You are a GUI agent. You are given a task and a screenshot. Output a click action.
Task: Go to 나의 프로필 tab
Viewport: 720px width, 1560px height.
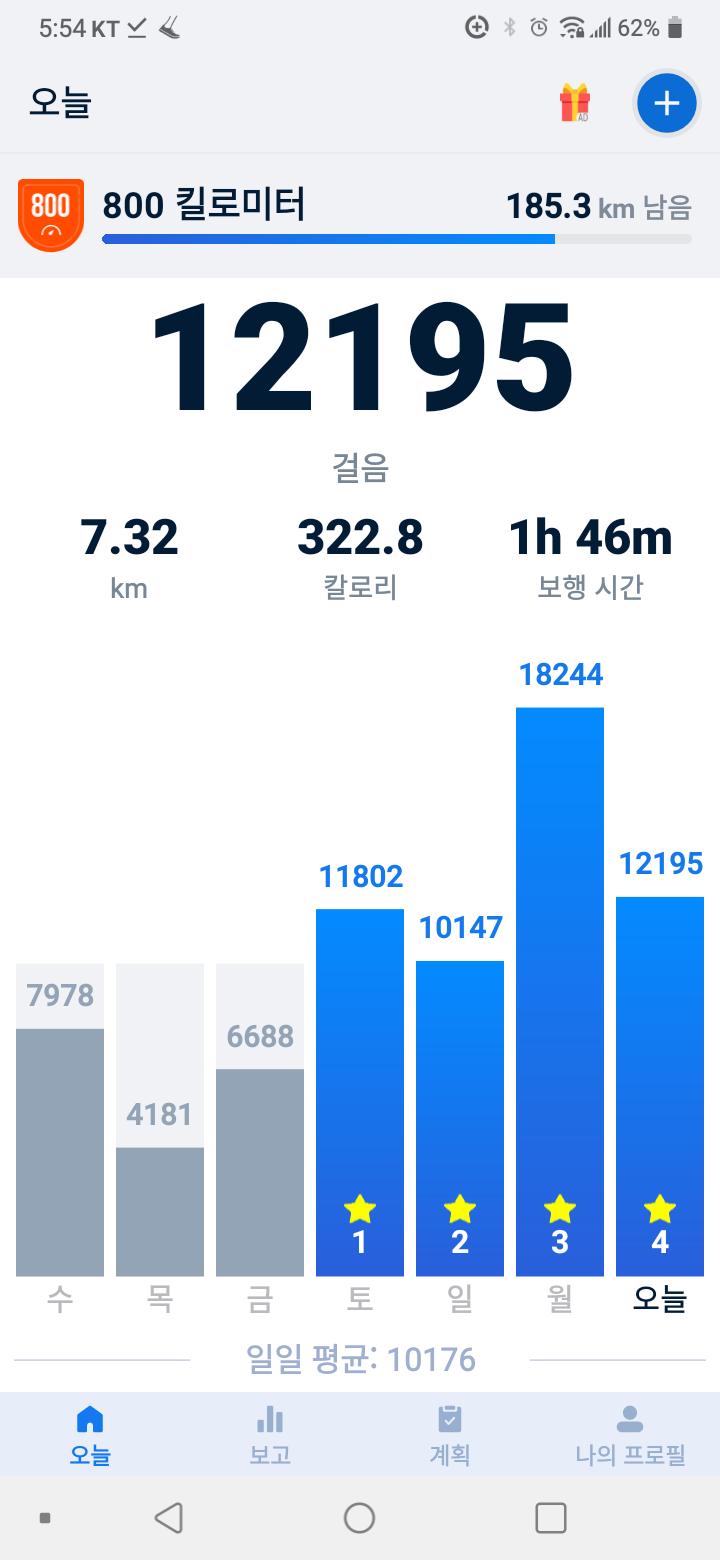[630, 1435]
